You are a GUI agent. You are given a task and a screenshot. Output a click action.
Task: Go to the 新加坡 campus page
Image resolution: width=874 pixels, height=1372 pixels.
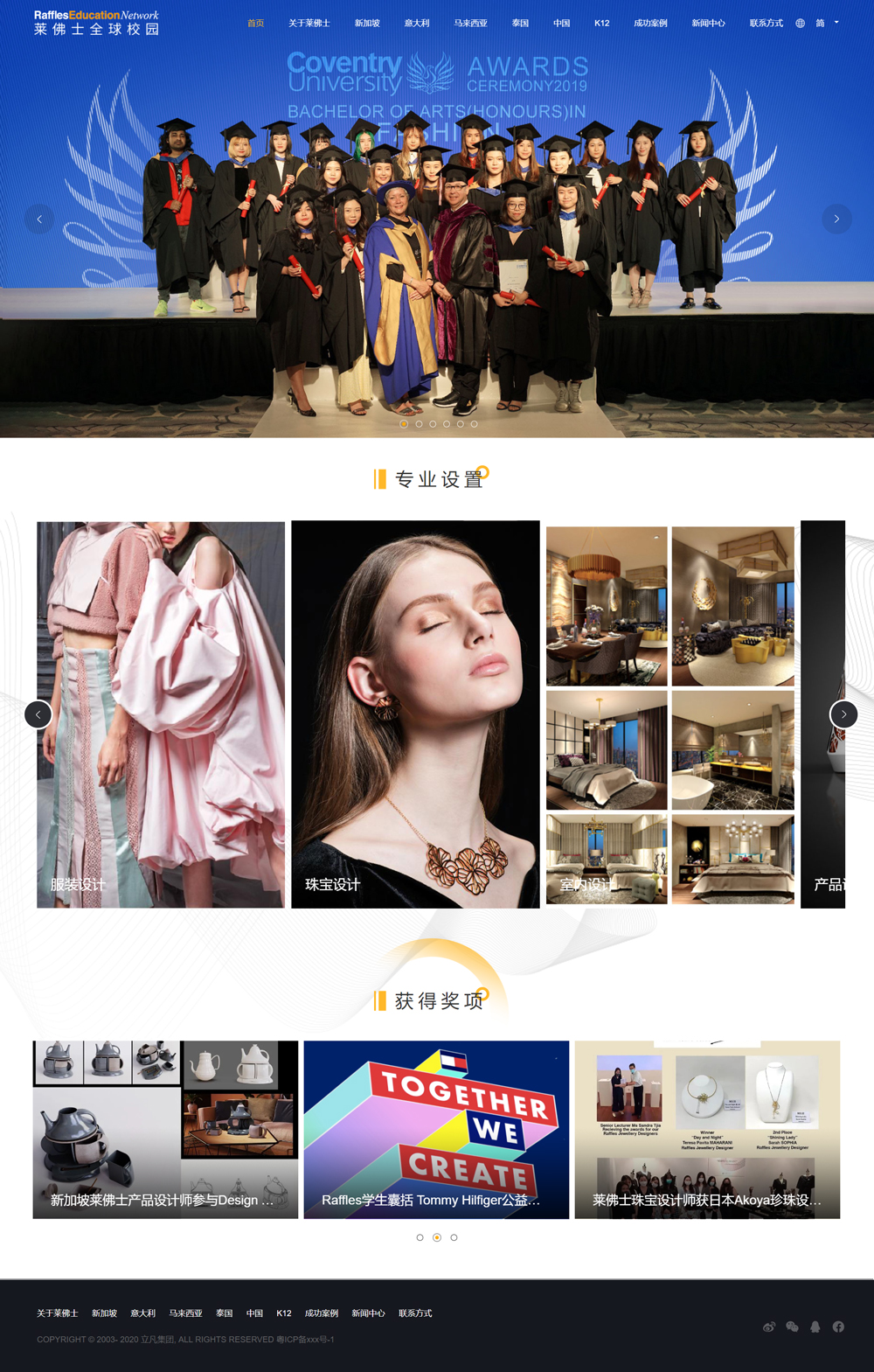coord(367,24)
